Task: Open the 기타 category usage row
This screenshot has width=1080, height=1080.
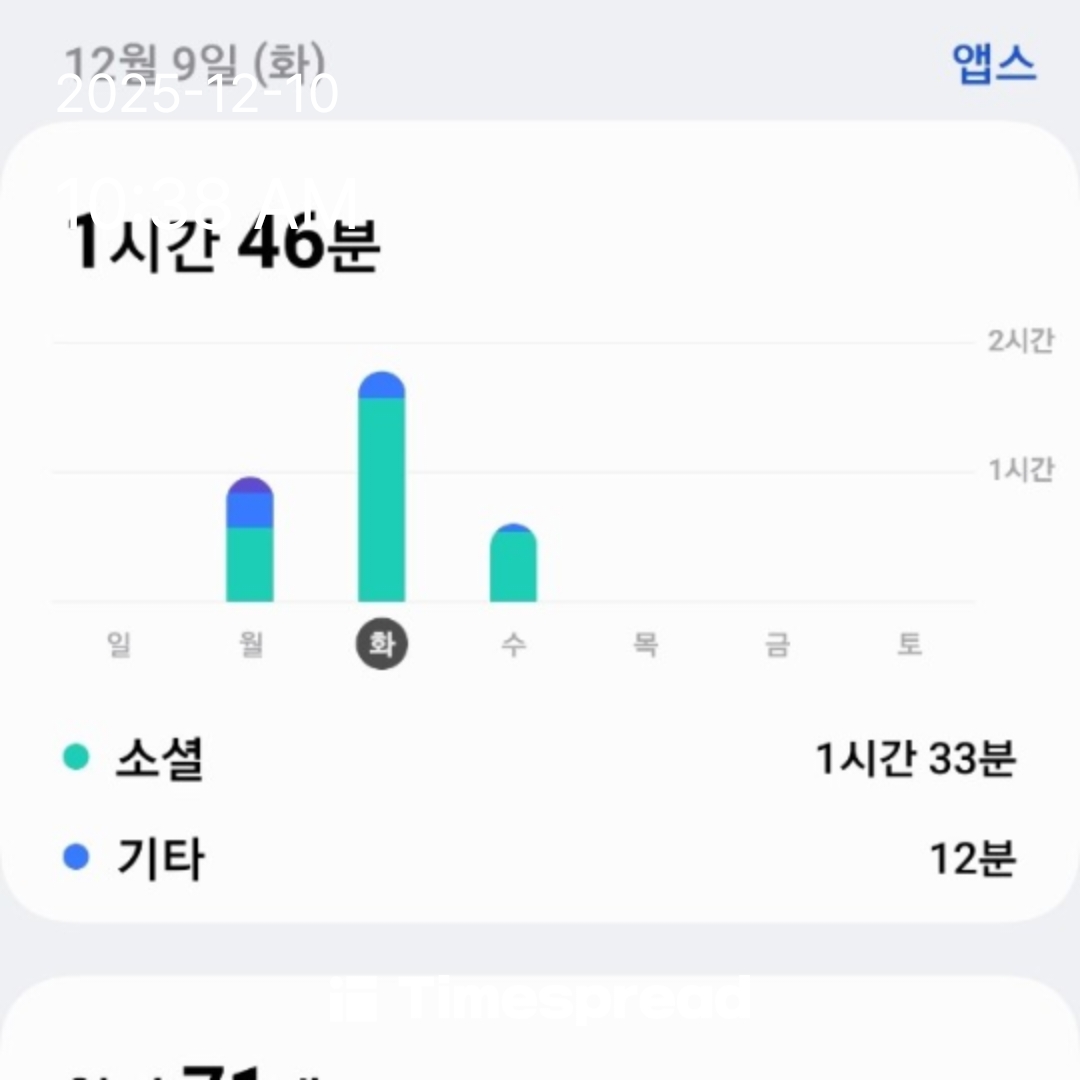Action: [540, 858]
